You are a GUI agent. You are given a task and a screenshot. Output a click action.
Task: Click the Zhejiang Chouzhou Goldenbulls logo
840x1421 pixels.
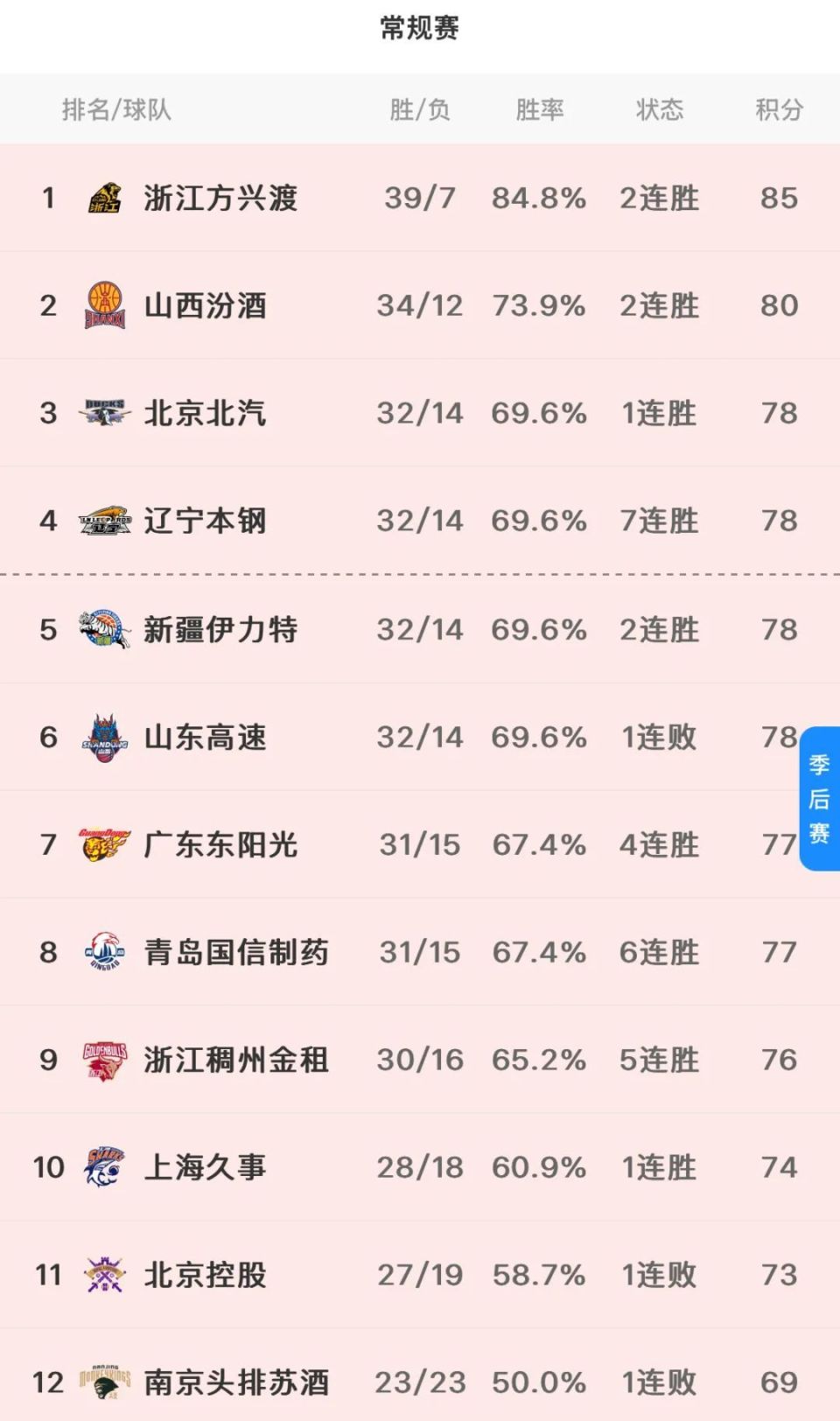[x=103, y=1060]
